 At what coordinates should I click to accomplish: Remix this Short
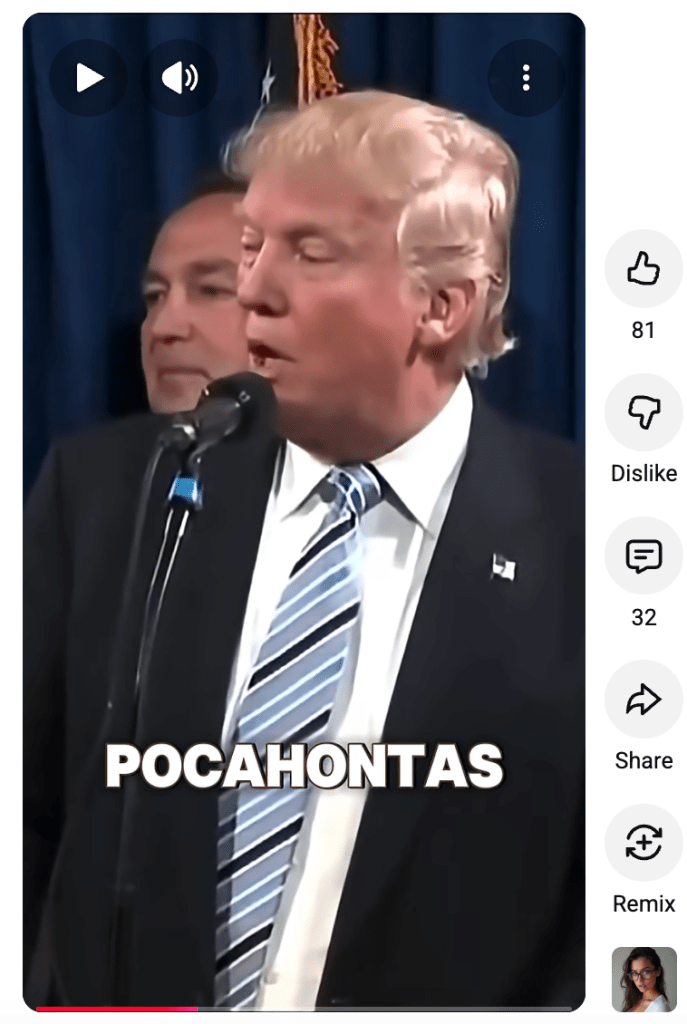643,843
